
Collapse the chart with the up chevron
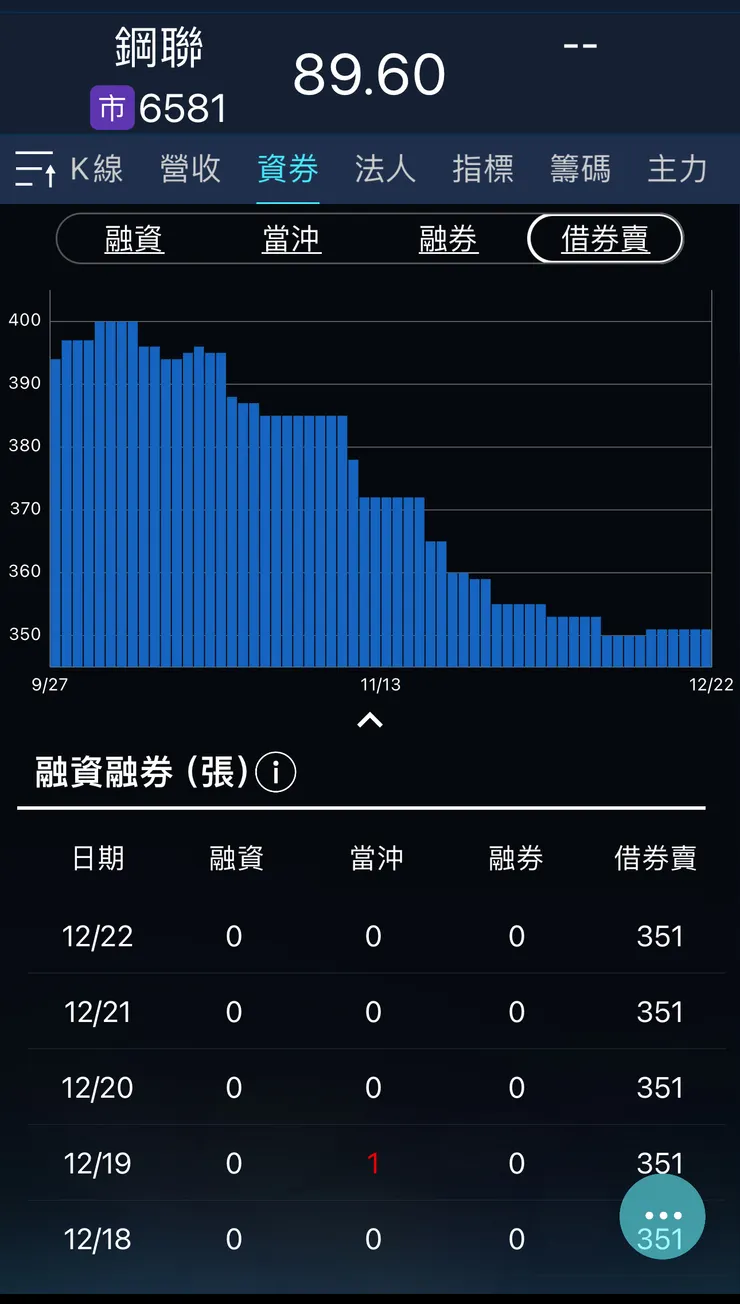[370, 720]
